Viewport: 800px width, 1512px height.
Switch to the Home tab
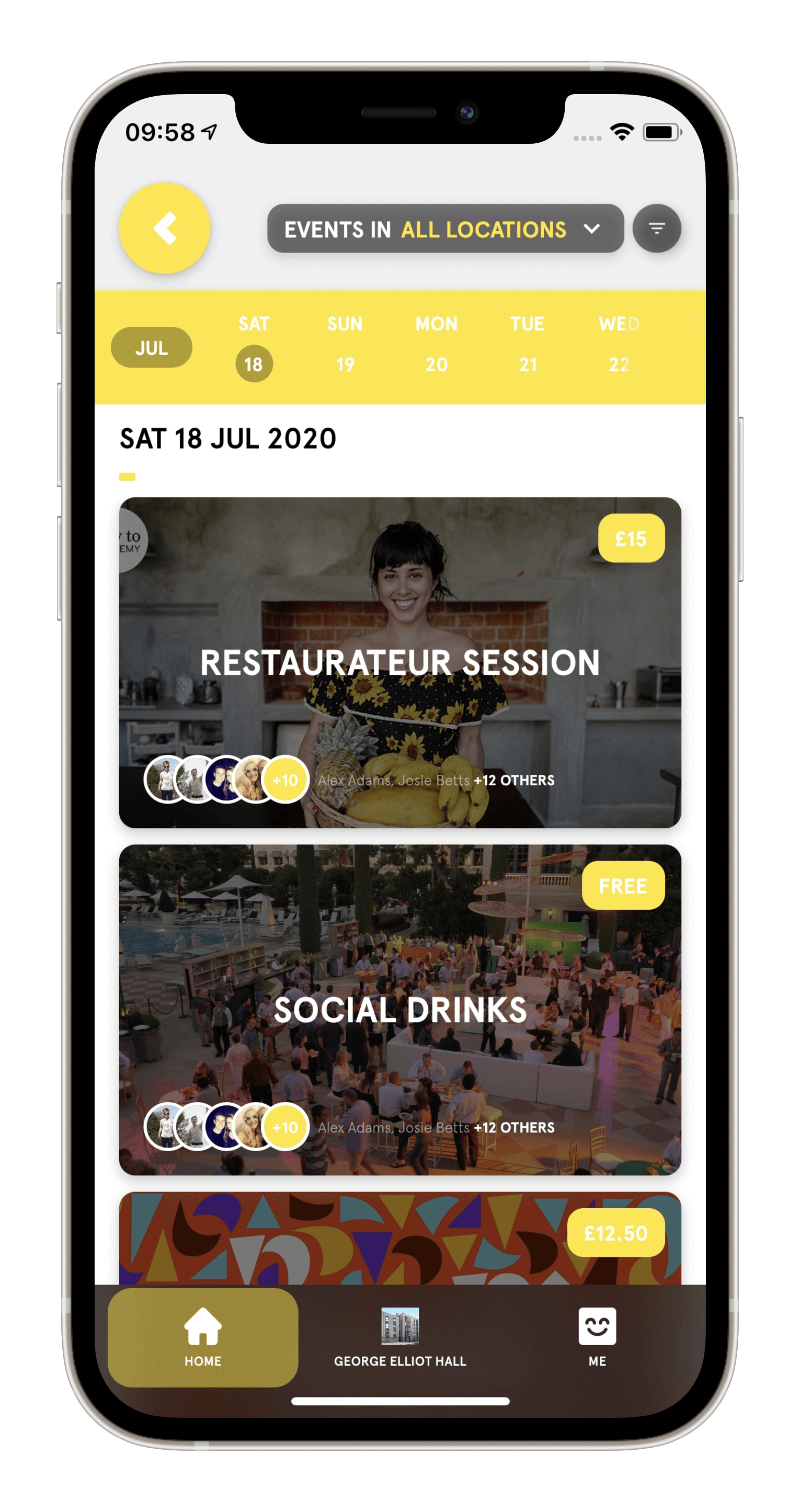tap(203, 1338)
